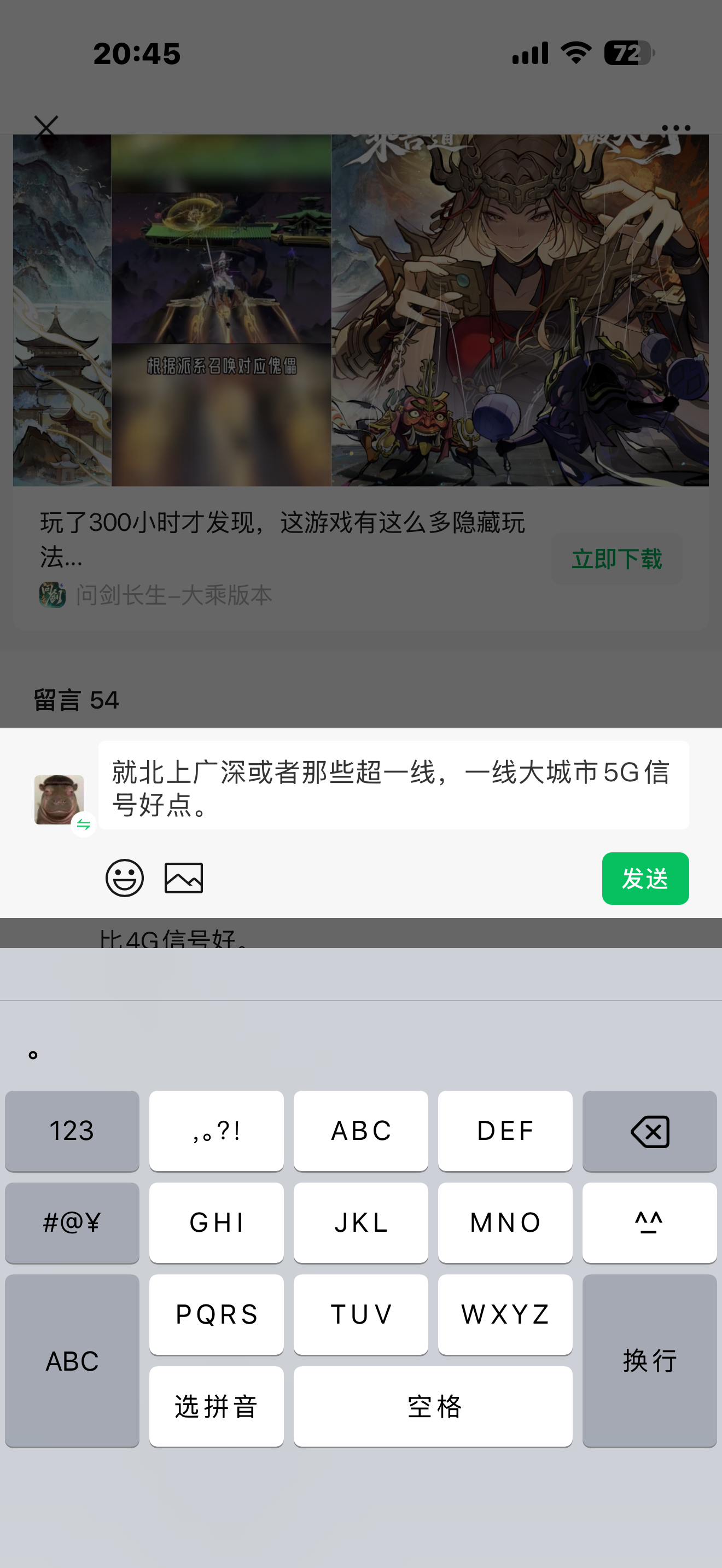Tap the comment text field
This screenshot has height=1568, width=722.
click(393, 786)
